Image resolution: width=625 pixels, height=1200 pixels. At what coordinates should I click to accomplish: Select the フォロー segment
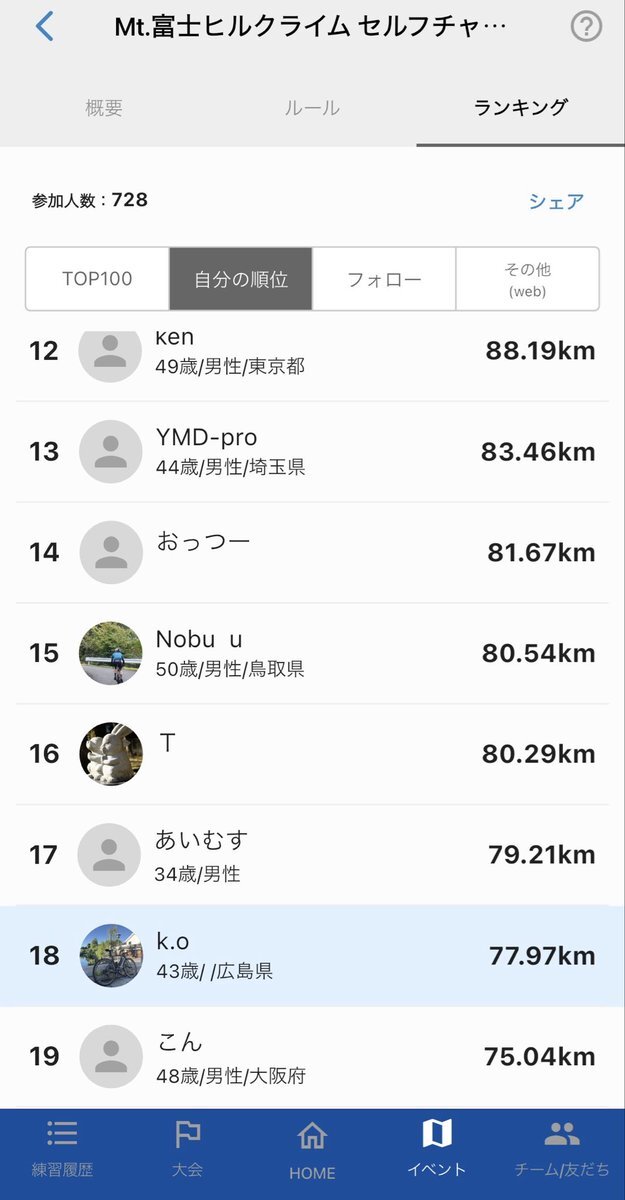(384, 279)
